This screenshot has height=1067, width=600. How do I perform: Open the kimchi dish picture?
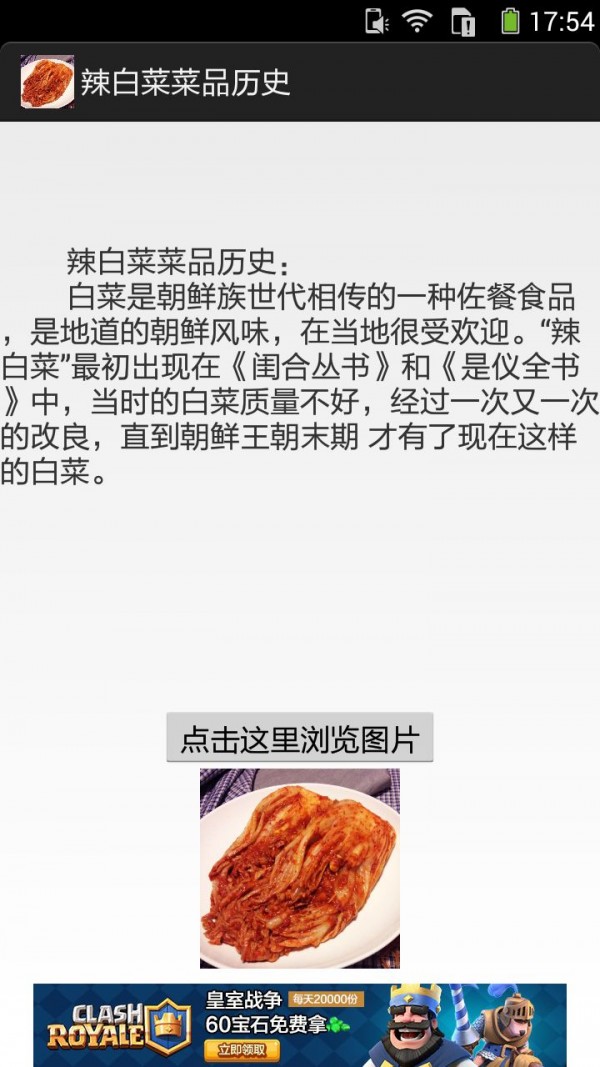pyautogui.click(x=299, y=868)
